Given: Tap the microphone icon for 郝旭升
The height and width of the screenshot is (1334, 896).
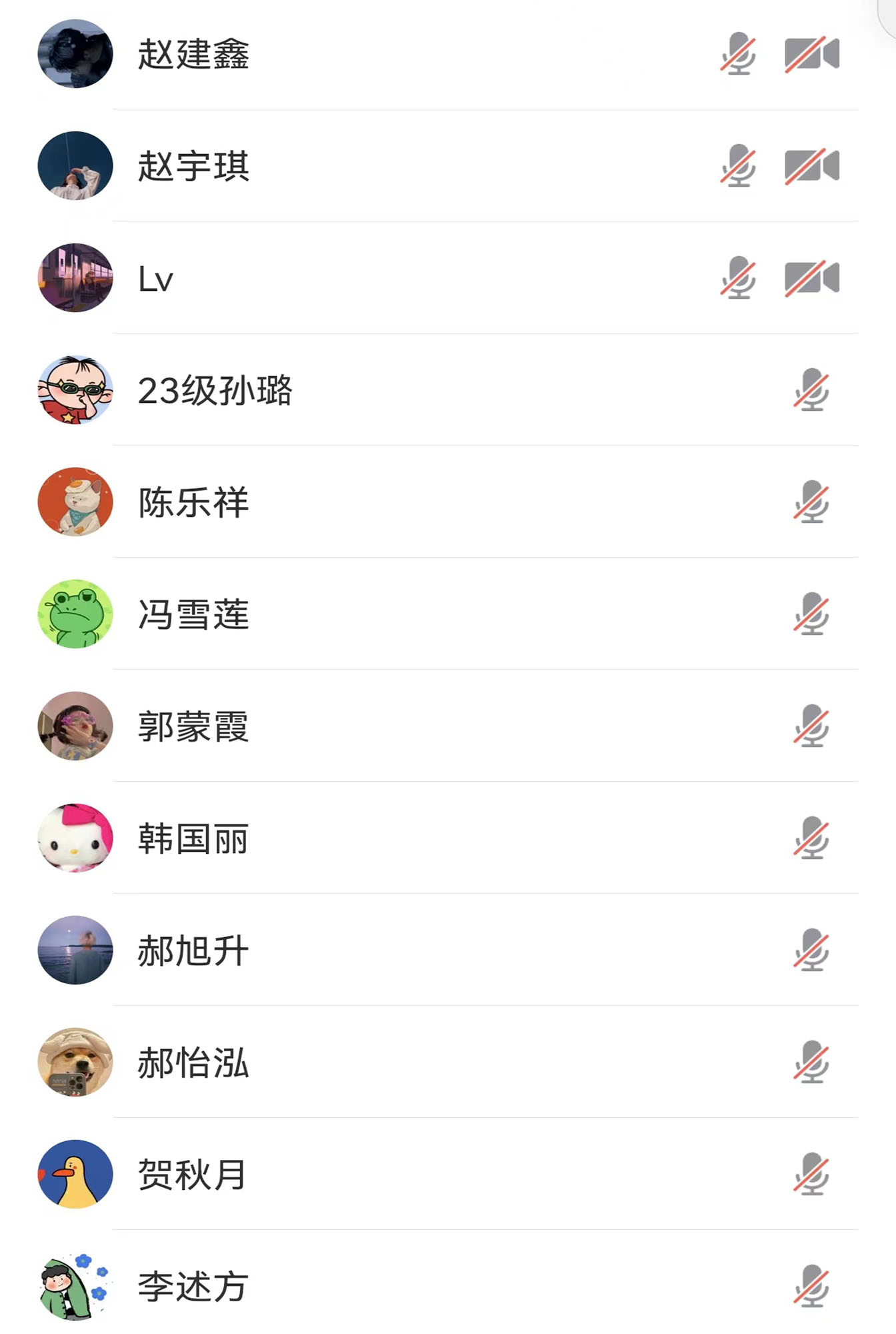Looking at the screenshot, I should pyautogui.click(x=811, y=950).
